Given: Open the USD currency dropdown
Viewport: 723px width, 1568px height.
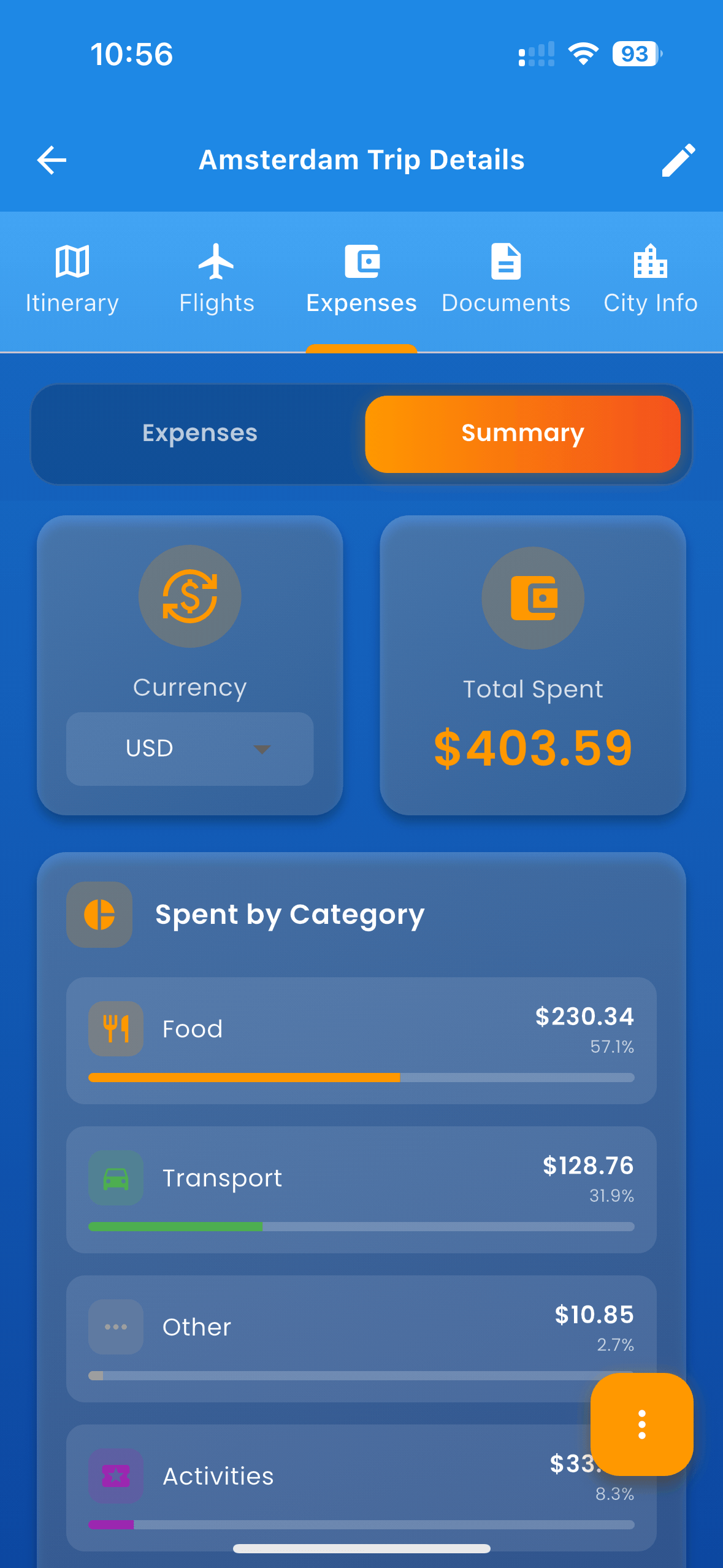Looking at the screenshot, I should pos(189,748).
